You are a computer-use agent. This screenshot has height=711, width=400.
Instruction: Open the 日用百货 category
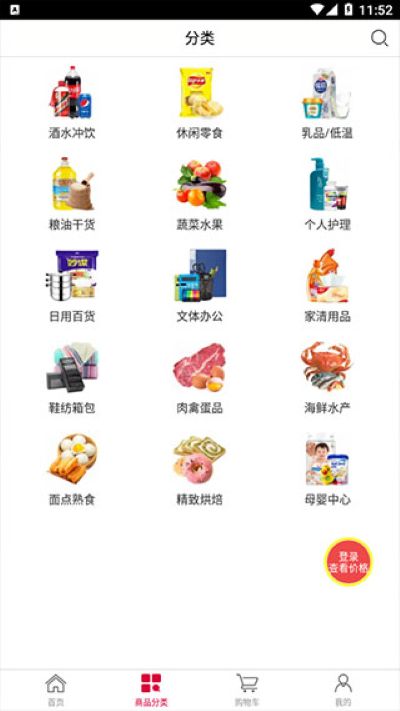[x=72, y=286]
